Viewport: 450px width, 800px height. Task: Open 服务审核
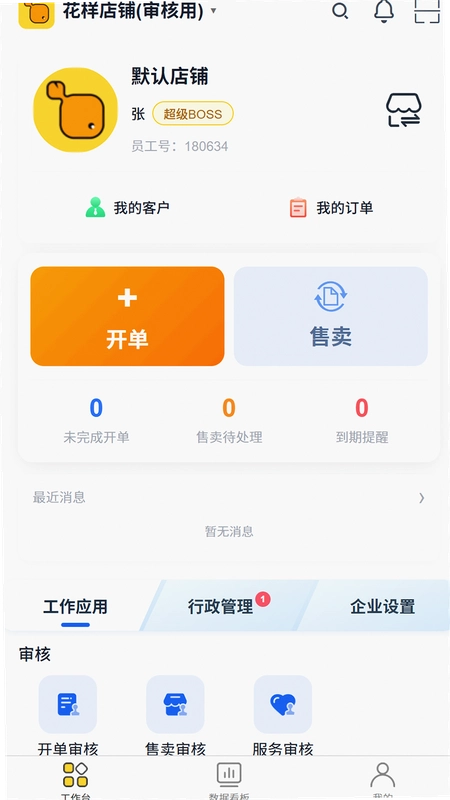click(283, 715)
